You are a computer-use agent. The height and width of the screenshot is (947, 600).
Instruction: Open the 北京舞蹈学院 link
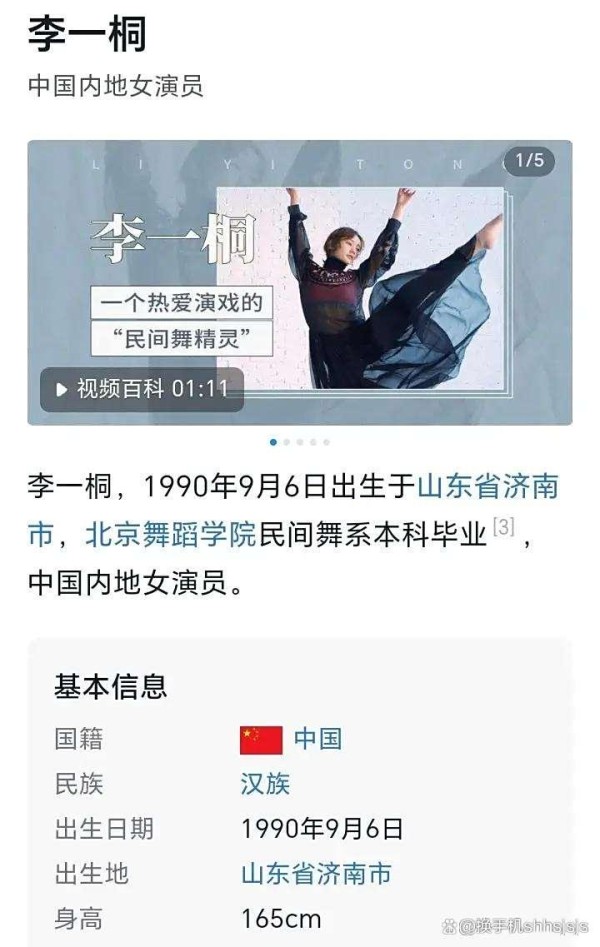pos(170,534)
